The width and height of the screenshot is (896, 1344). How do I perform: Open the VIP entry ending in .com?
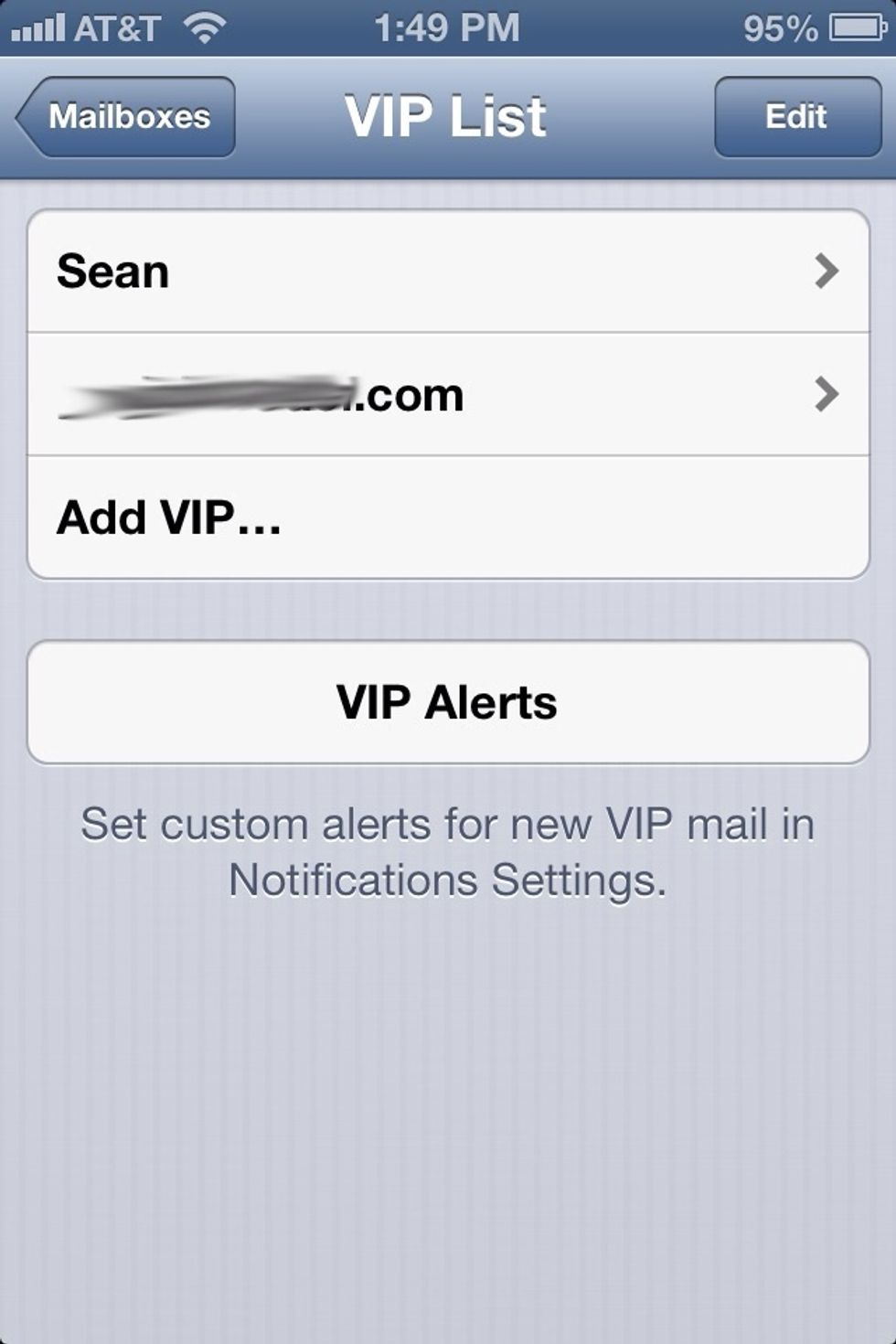[x=448, y=395]
